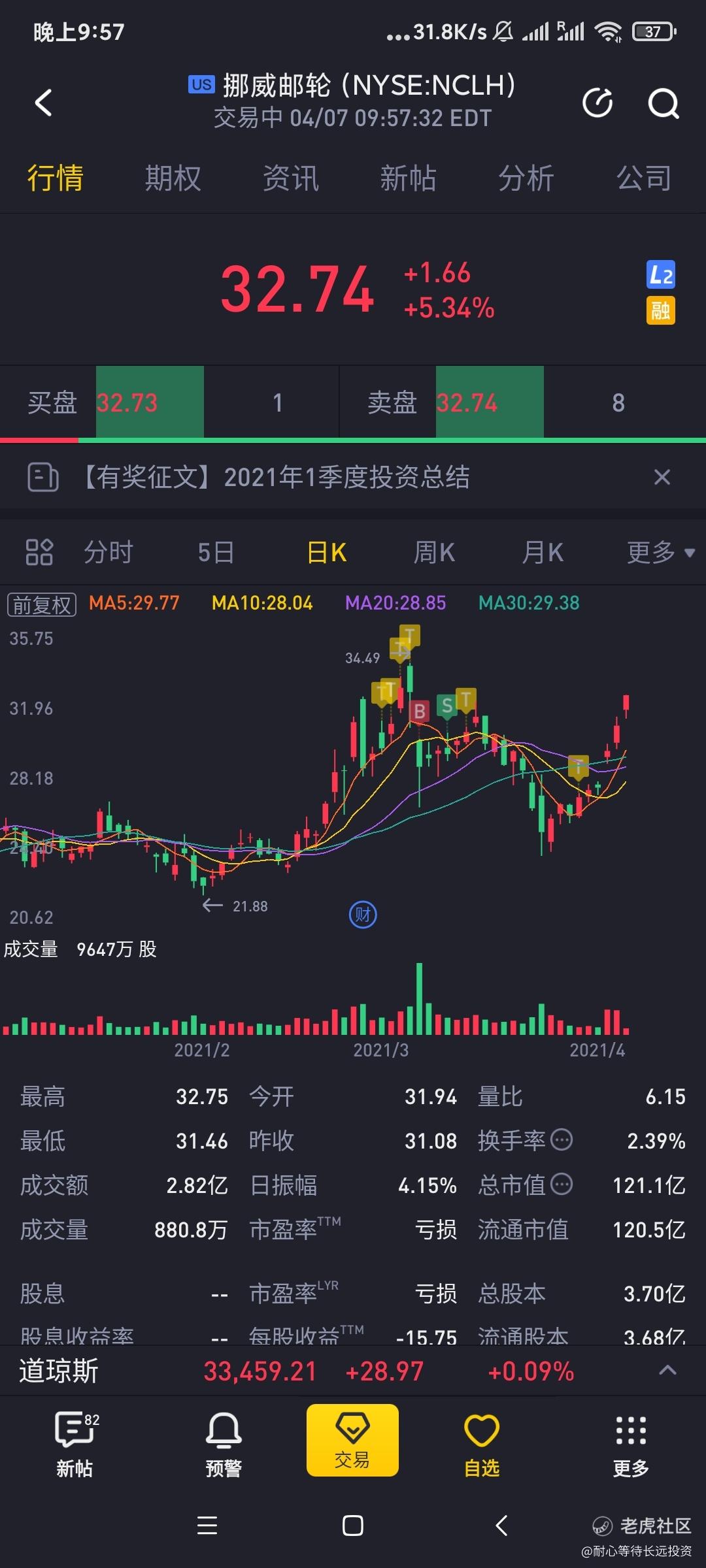Open the 公司 tab
This screenshot has width=706, height=1568.
644,178
